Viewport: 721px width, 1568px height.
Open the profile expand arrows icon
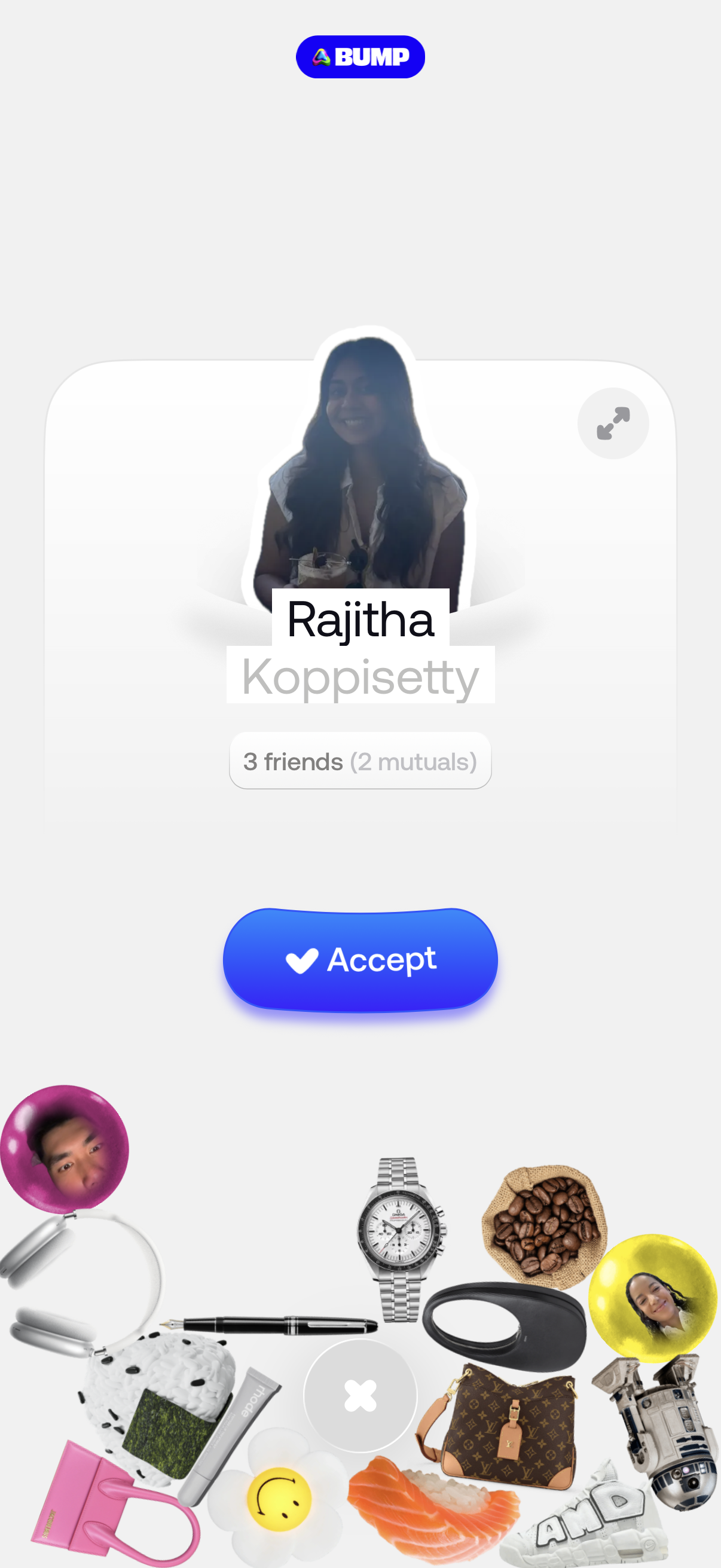(613, 422)
